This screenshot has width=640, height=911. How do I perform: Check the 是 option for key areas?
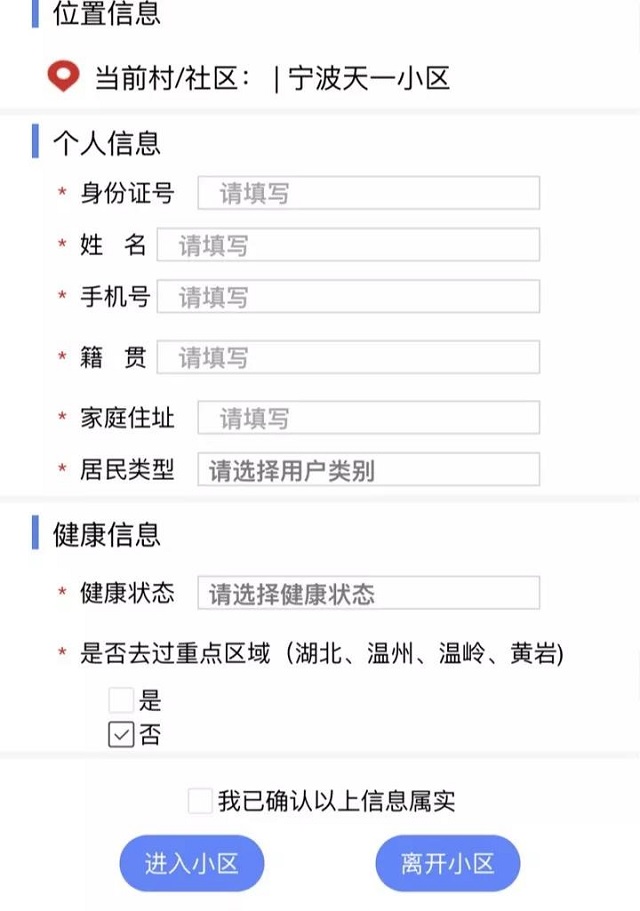pyautogui.click(x=121, y=700)
